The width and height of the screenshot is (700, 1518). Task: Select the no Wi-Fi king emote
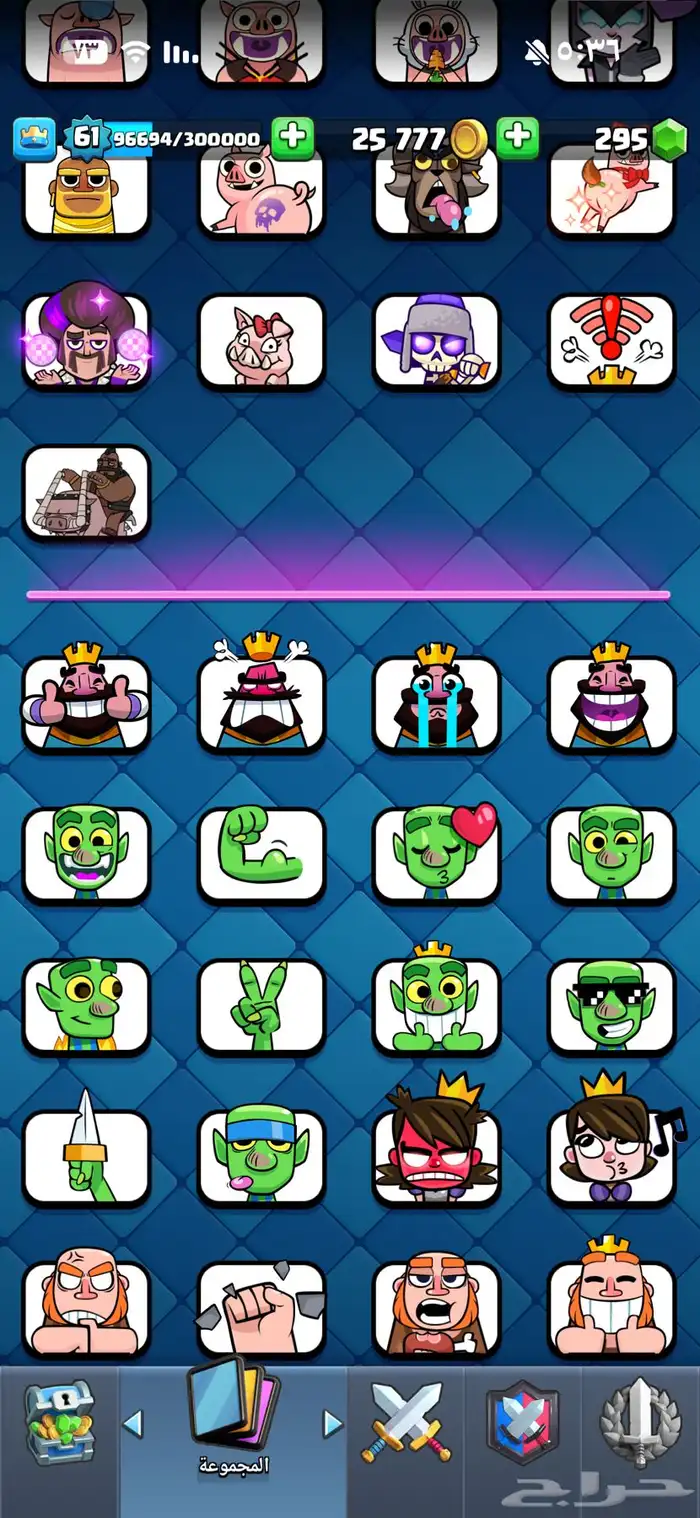click(611, 340)
